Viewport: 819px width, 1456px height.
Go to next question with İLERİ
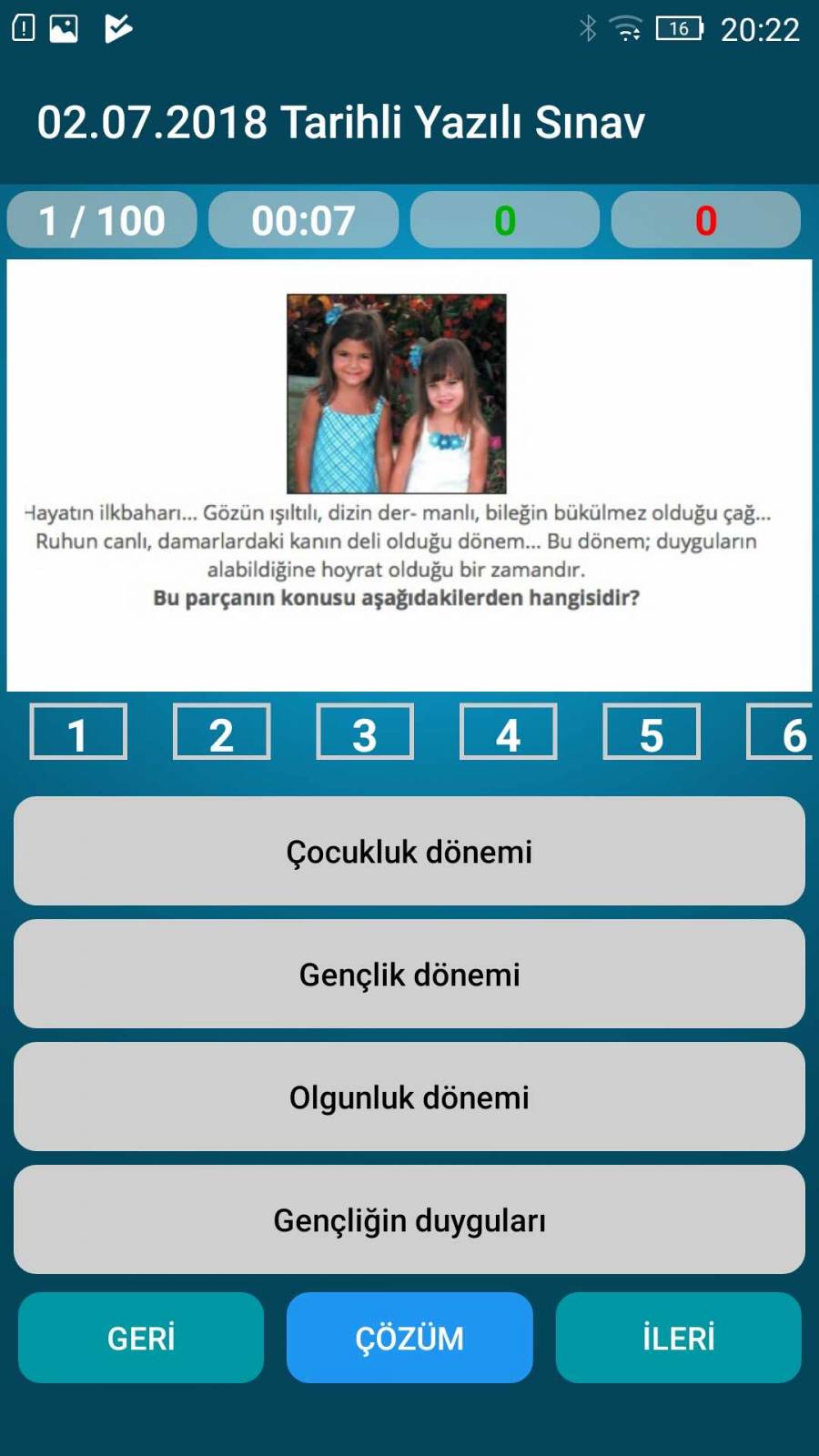678,1338
